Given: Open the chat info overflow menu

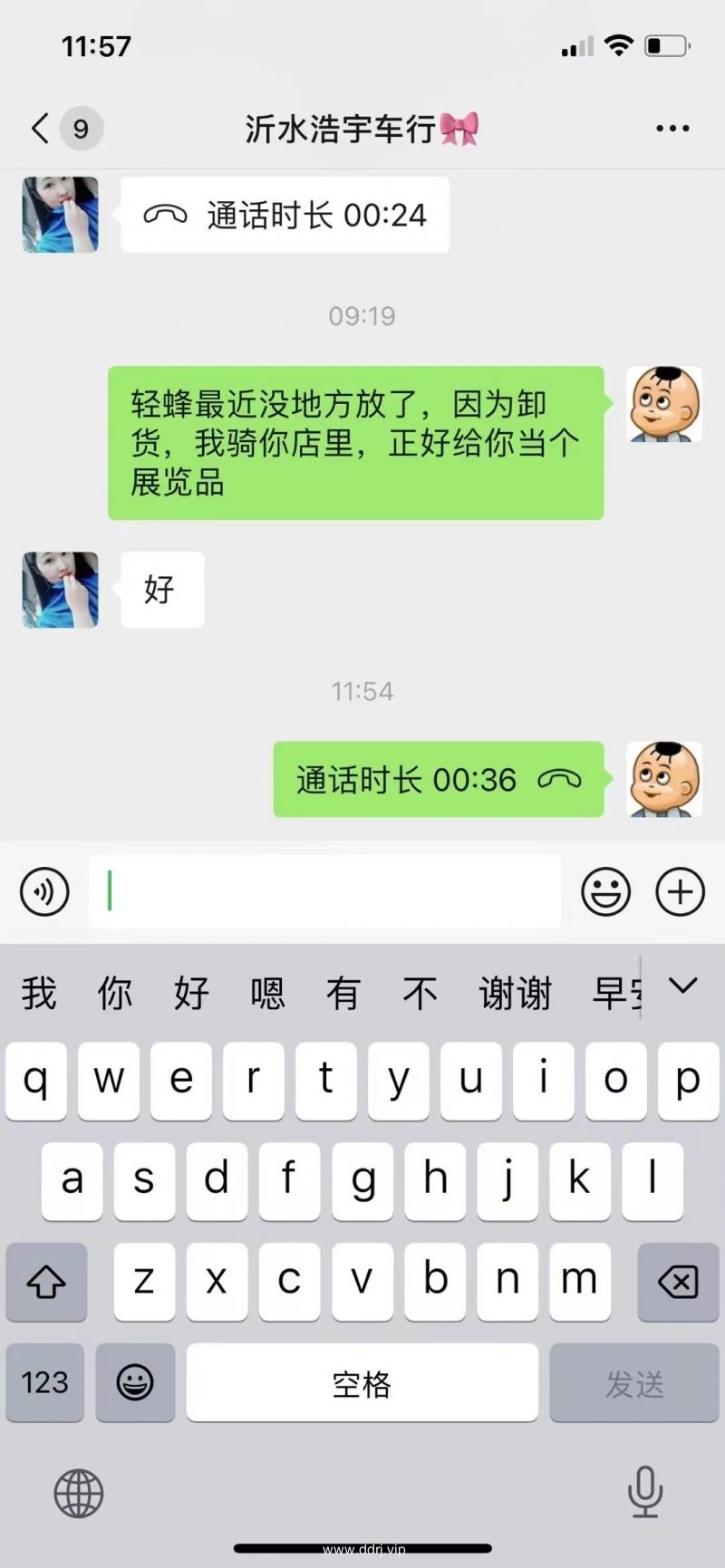Looking at the screenshot, I should click(672, 129).
